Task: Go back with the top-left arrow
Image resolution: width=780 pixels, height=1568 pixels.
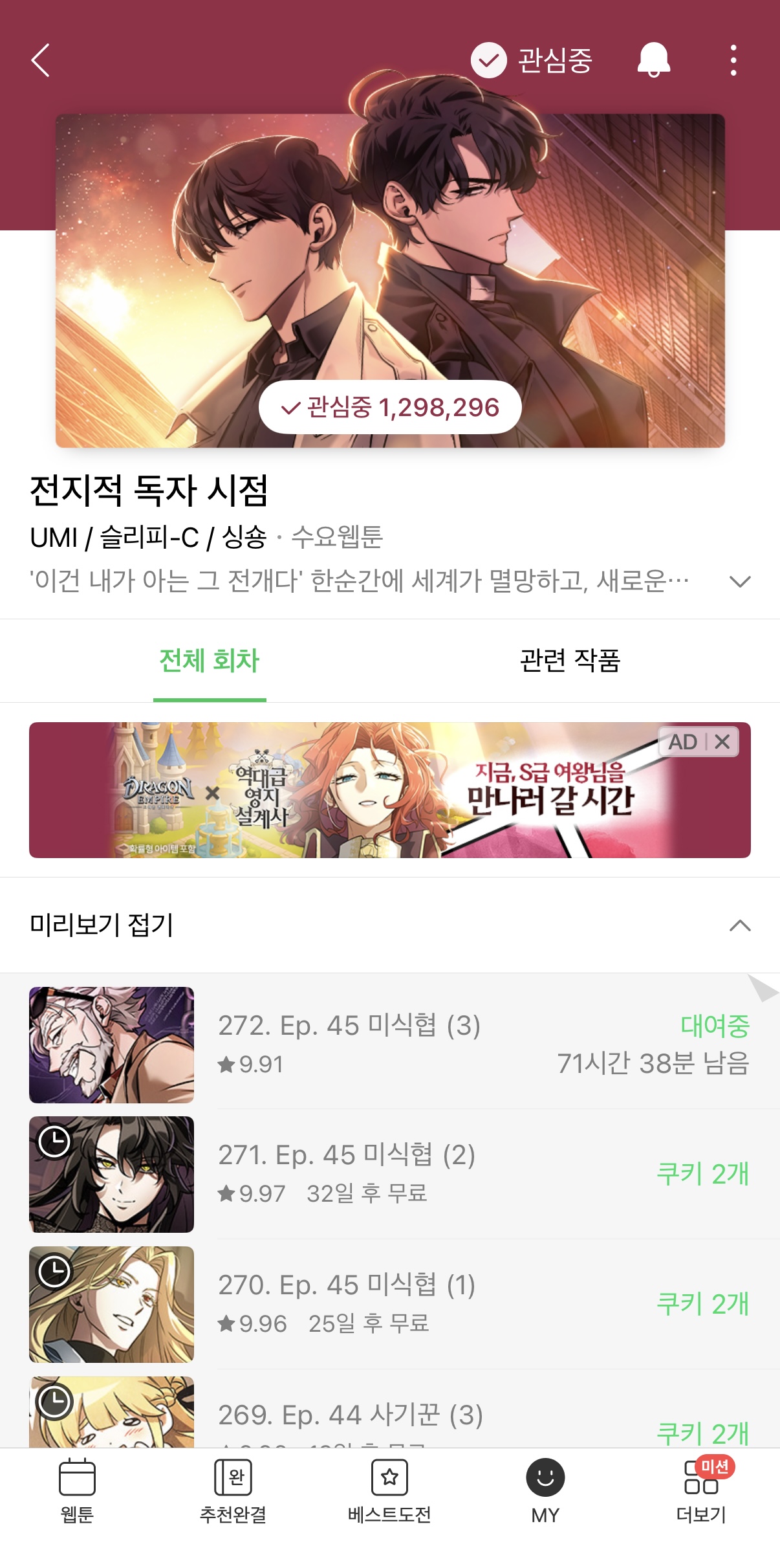Action: pyautogui.click(x=41, y=61)
